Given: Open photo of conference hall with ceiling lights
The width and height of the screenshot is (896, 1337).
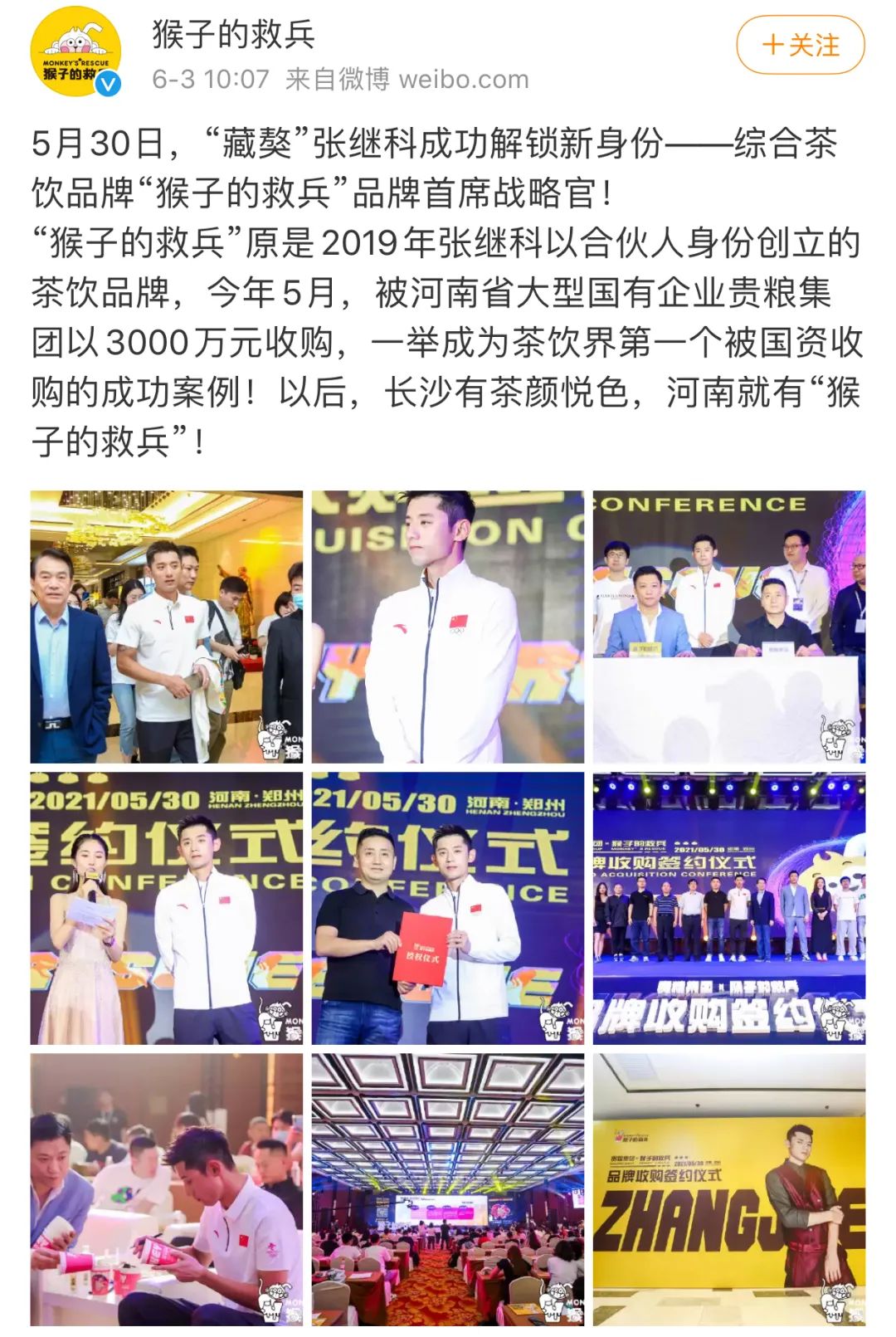Looking at the screenshot, I should tap(447, 1189).
